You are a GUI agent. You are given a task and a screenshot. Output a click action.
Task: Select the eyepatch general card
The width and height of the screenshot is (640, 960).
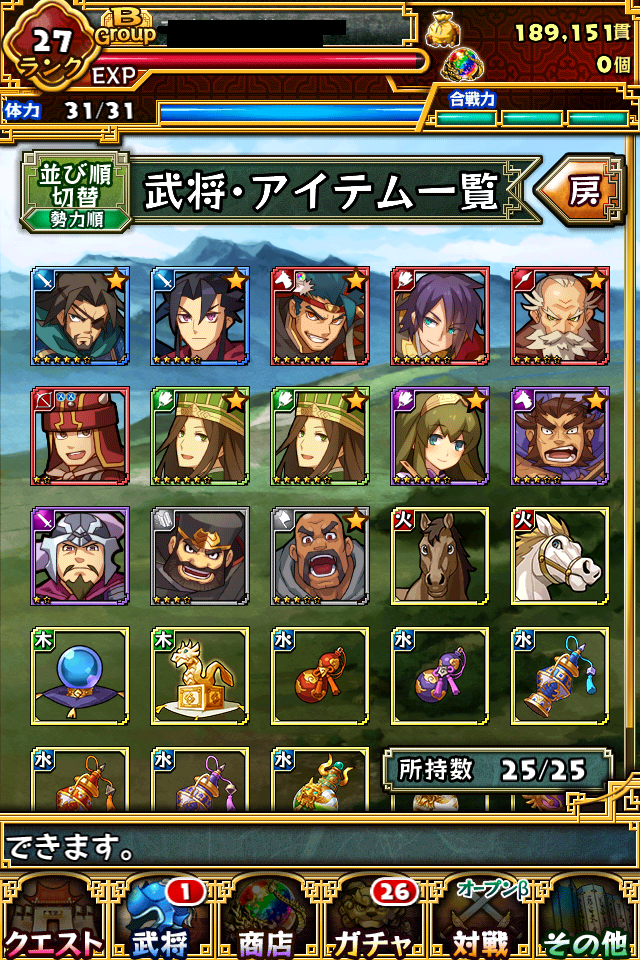pos(80,316)
